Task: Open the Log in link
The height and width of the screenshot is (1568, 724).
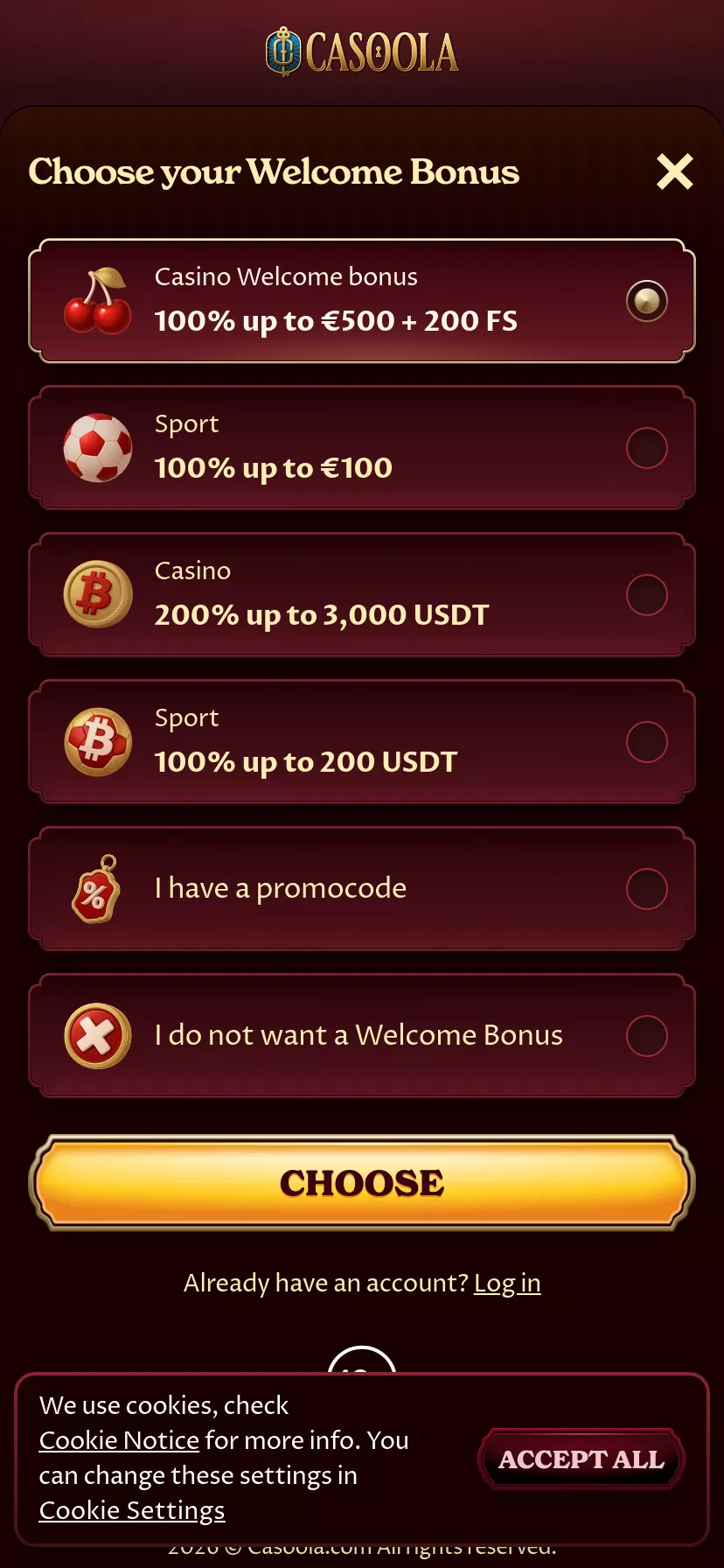Action: point(507,1284)
